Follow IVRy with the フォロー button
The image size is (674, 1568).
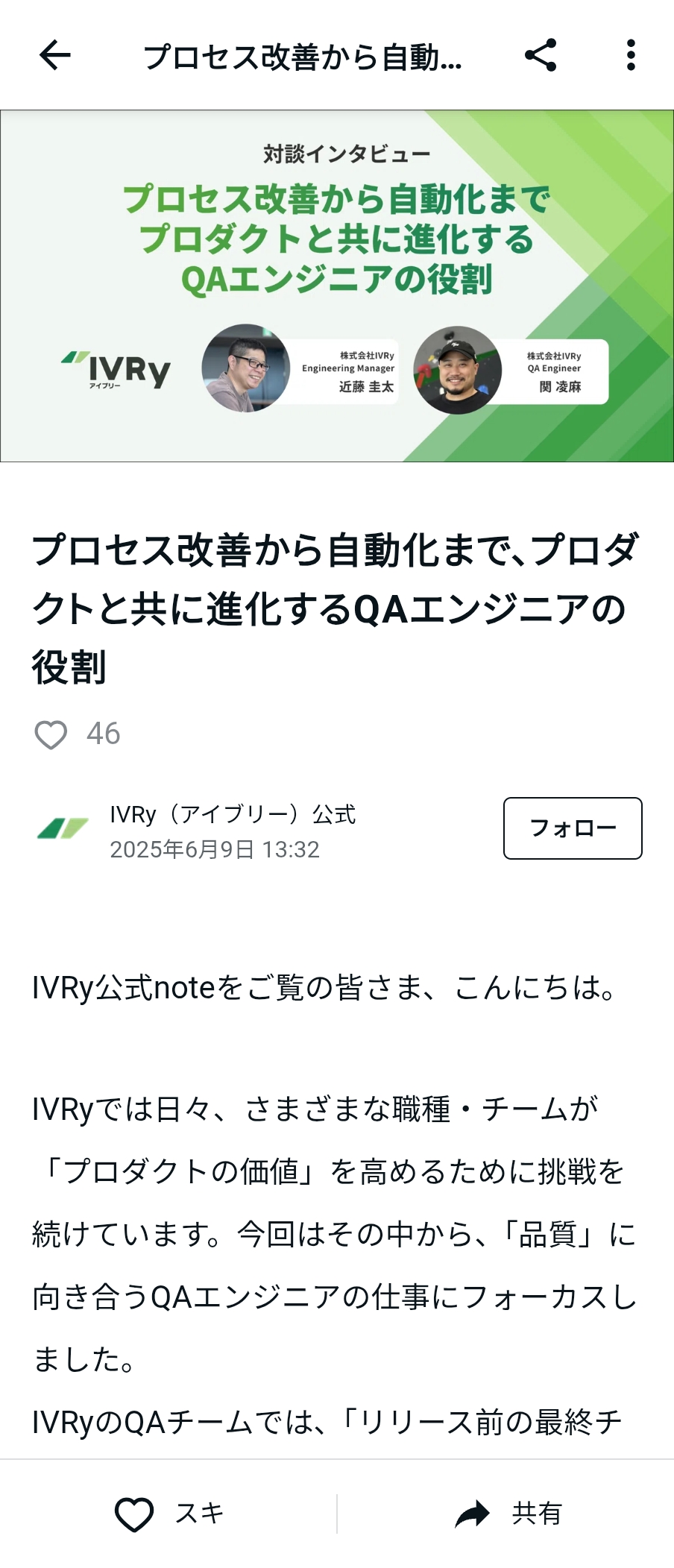pos(572,828)
